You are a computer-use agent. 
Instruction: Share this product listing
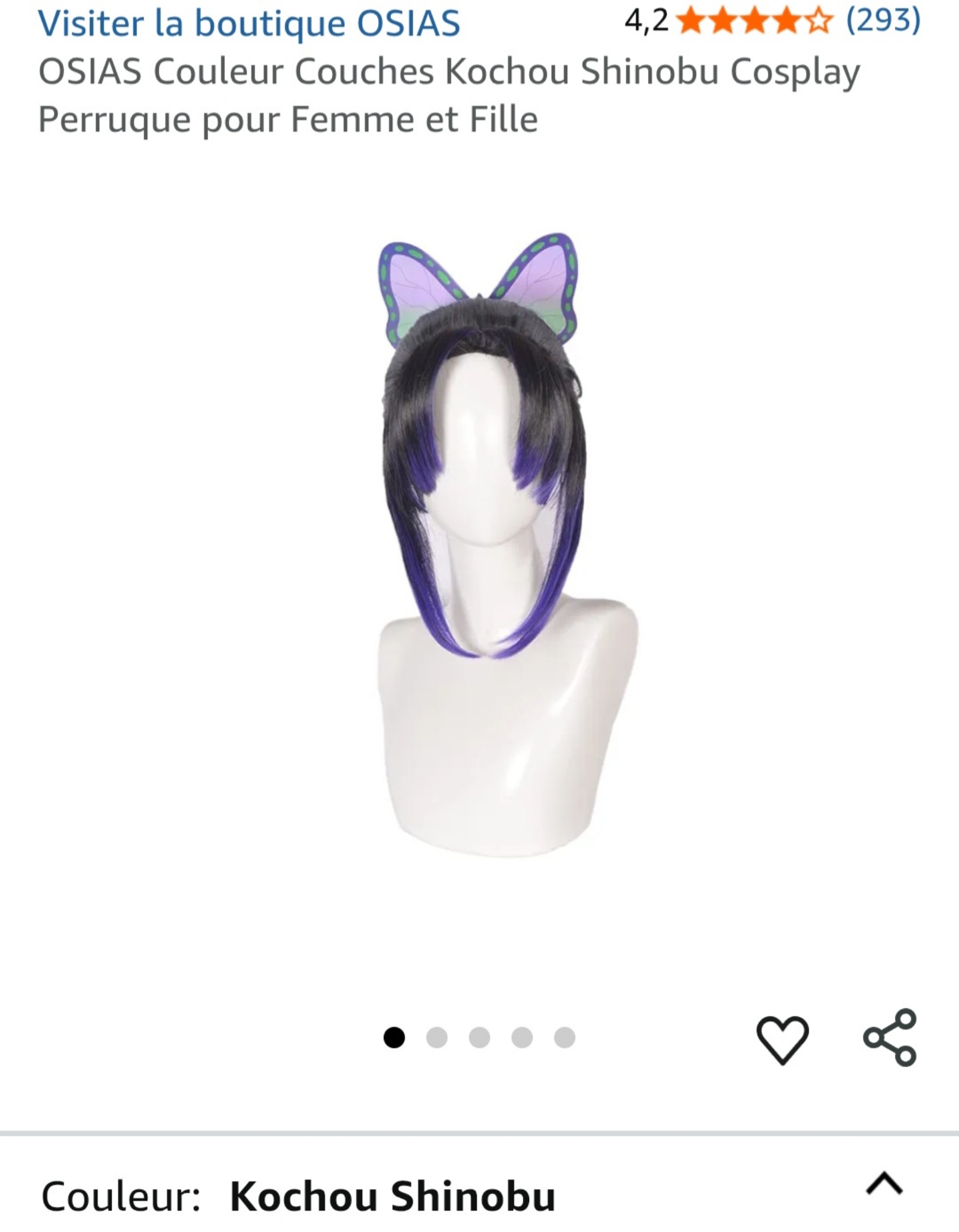tap(889, 1038)
